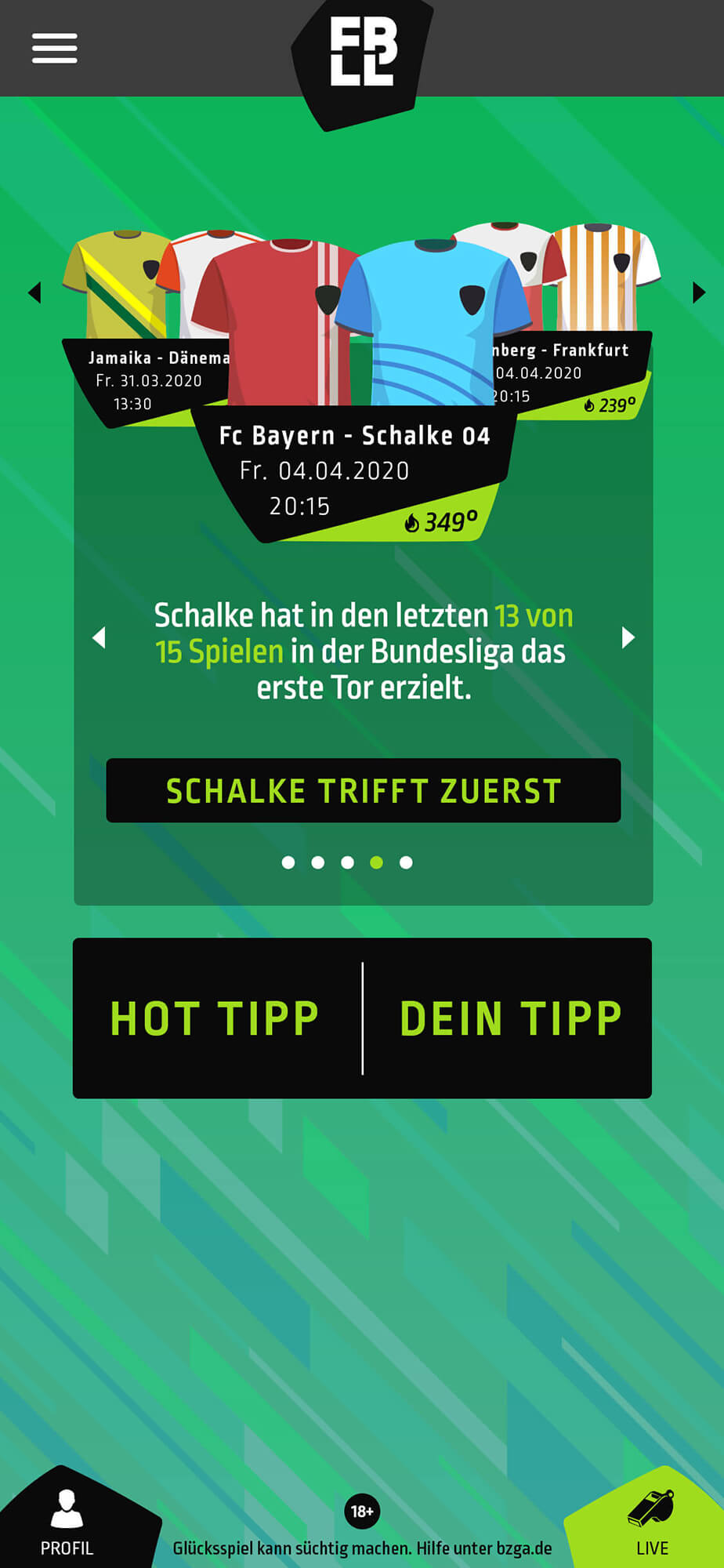Screen dimensions: 724x1568
Task: Choose Dein Tipp
Action: (510, 1018)
